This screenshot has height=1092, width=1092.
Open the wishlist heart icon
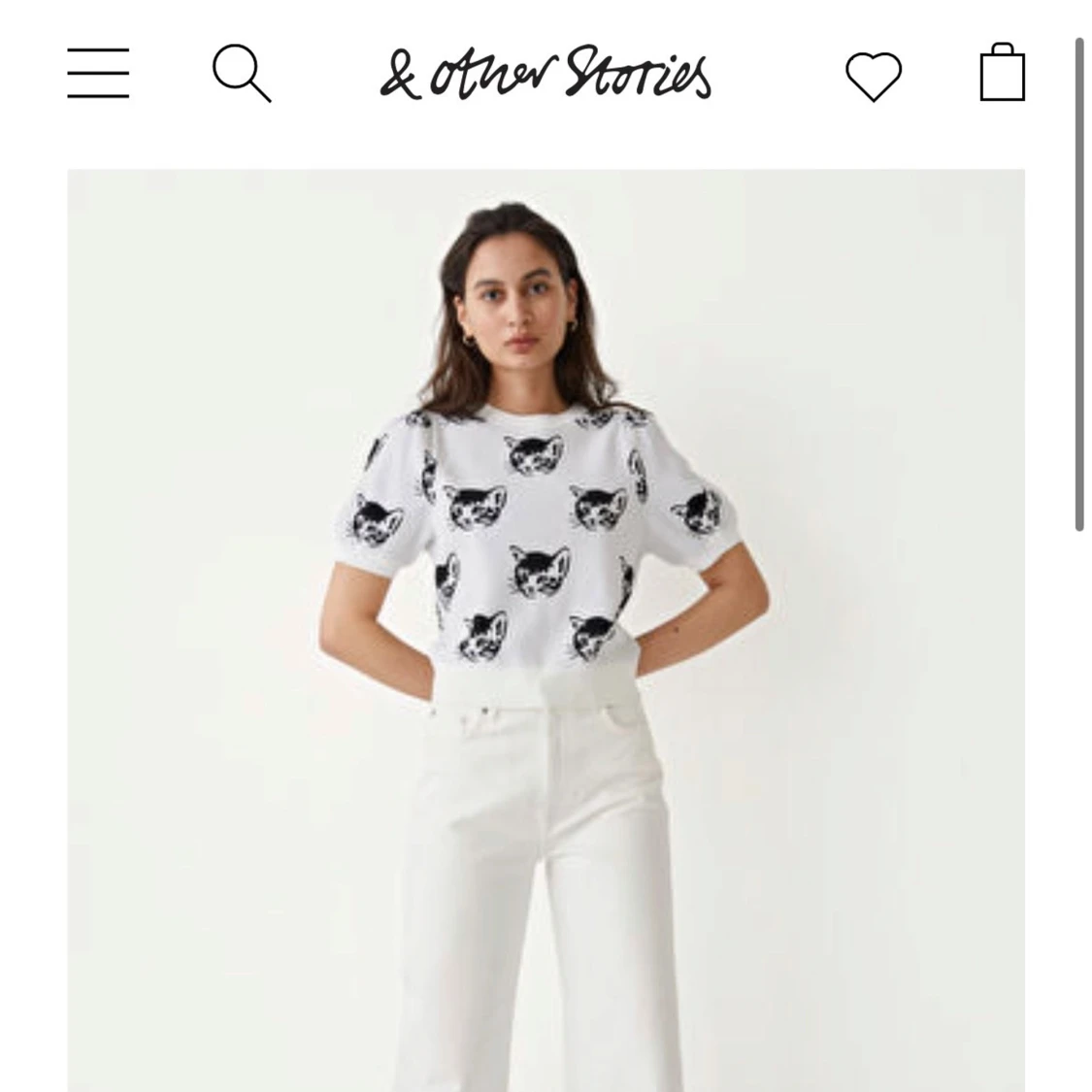point(873,76)
